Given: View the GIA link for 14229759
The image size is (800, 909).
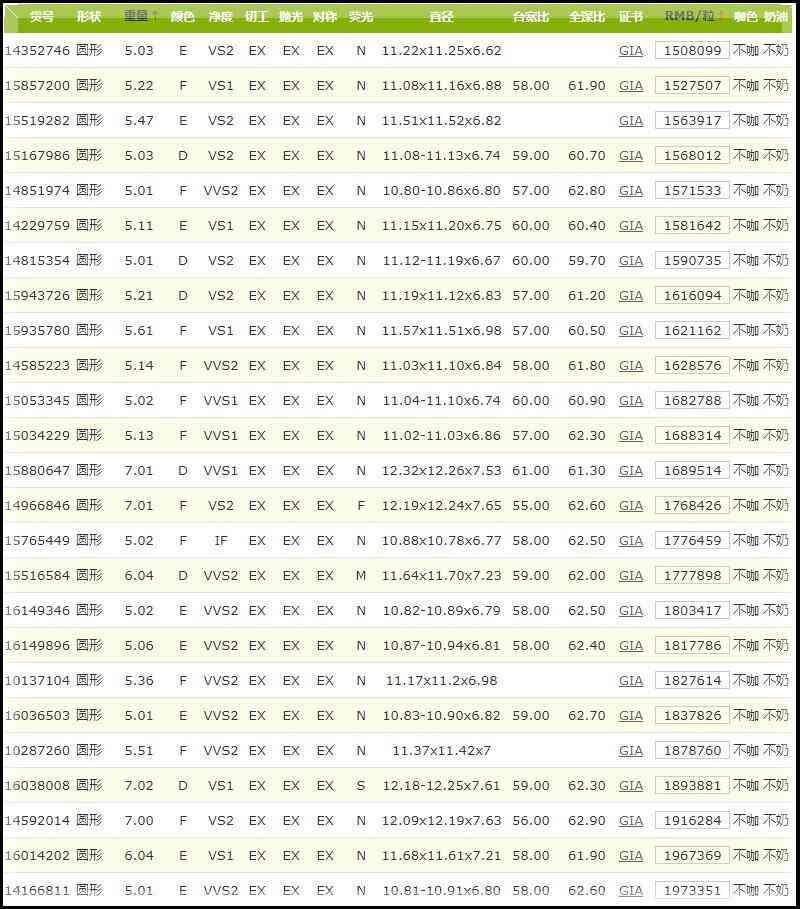Looking at the screenshot, I should click(x=631, y=226).
